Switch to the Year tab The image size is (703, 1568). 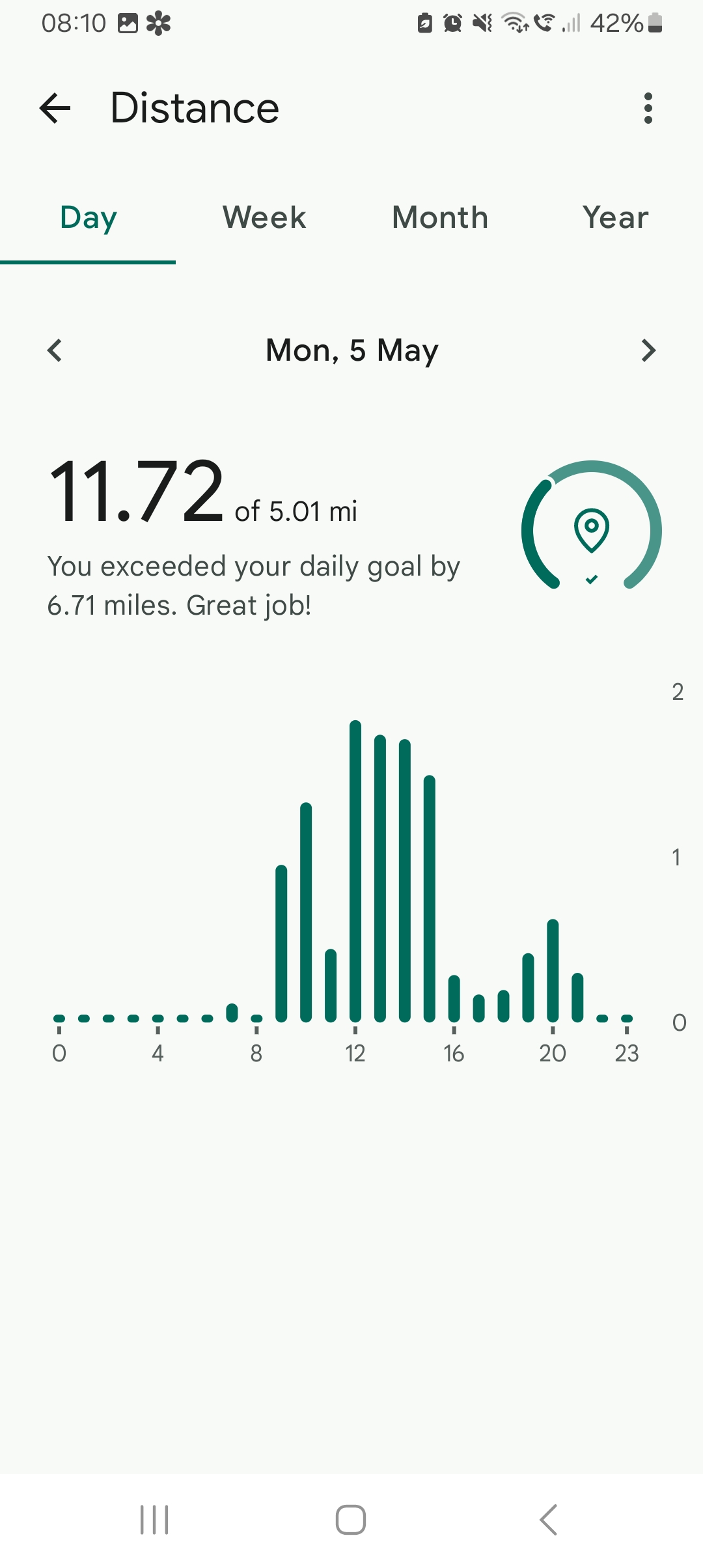(x=615, y=218)
